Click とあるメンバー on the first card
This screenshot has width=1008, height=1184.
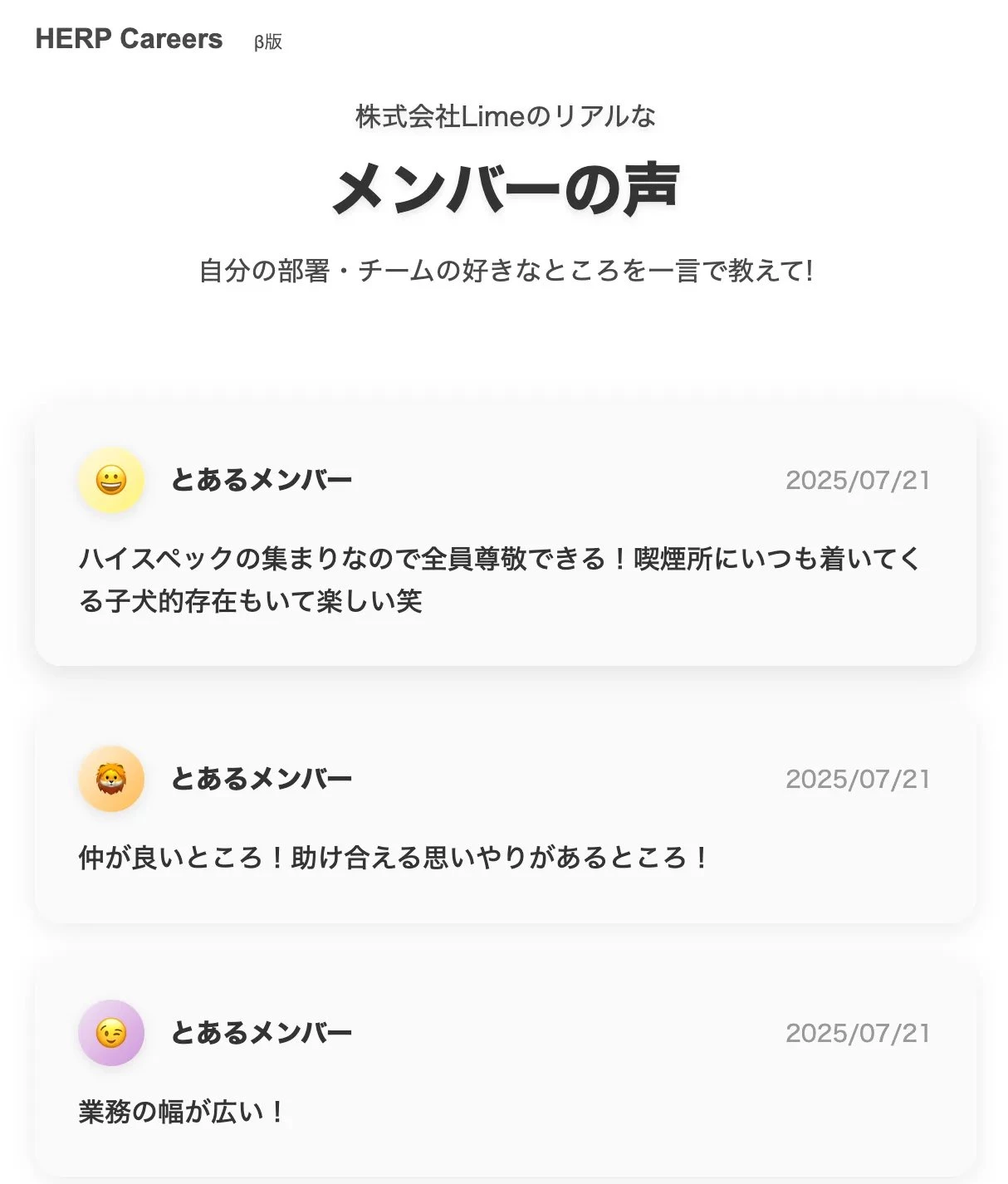263,479
